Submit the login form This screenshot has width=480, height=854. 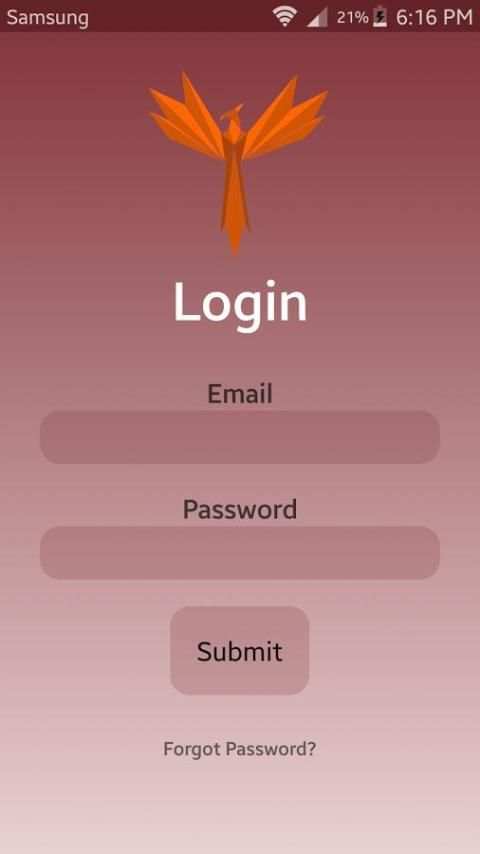[240, 650]
